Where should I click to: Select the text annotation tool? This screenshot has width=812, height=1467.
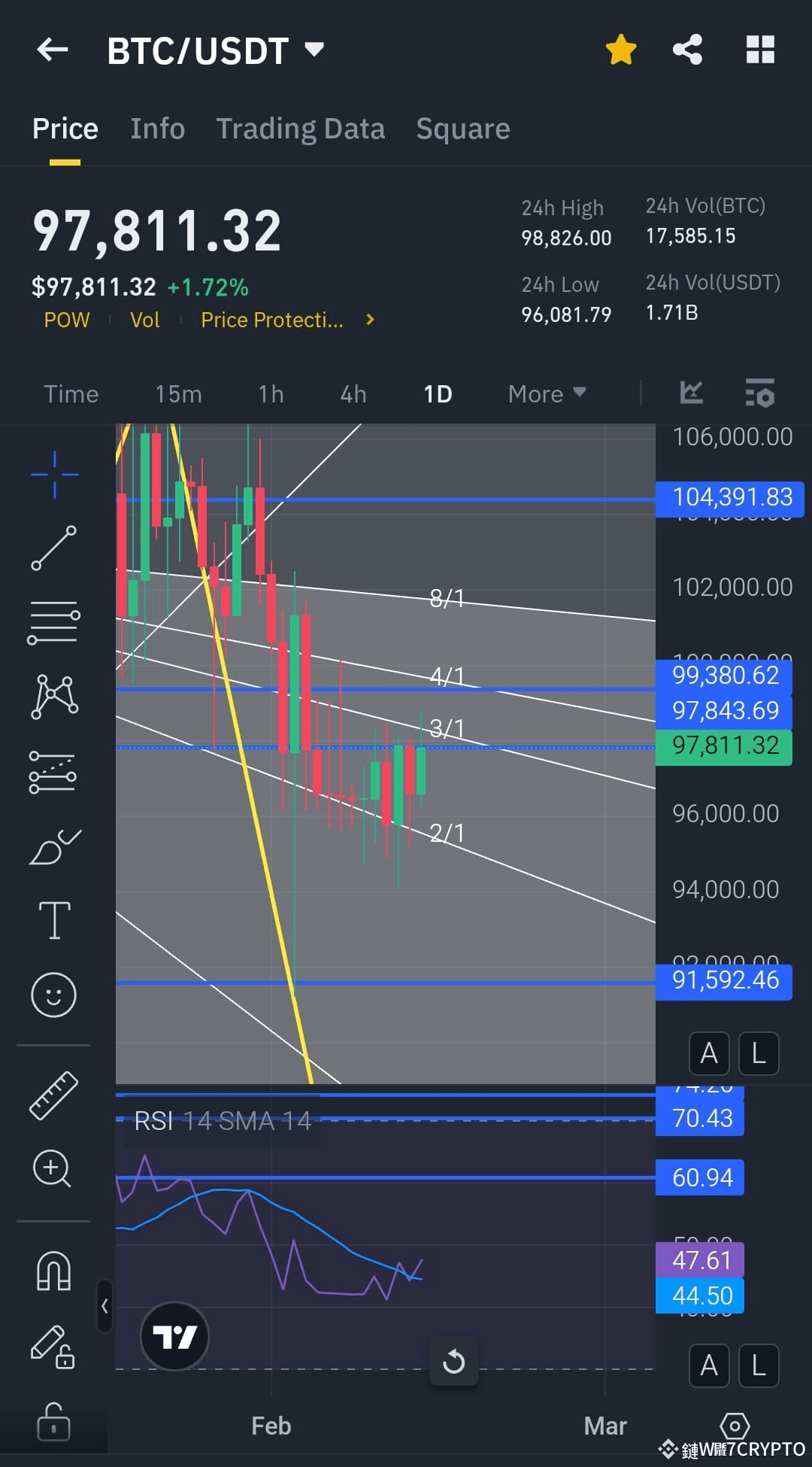coord(53,919)
